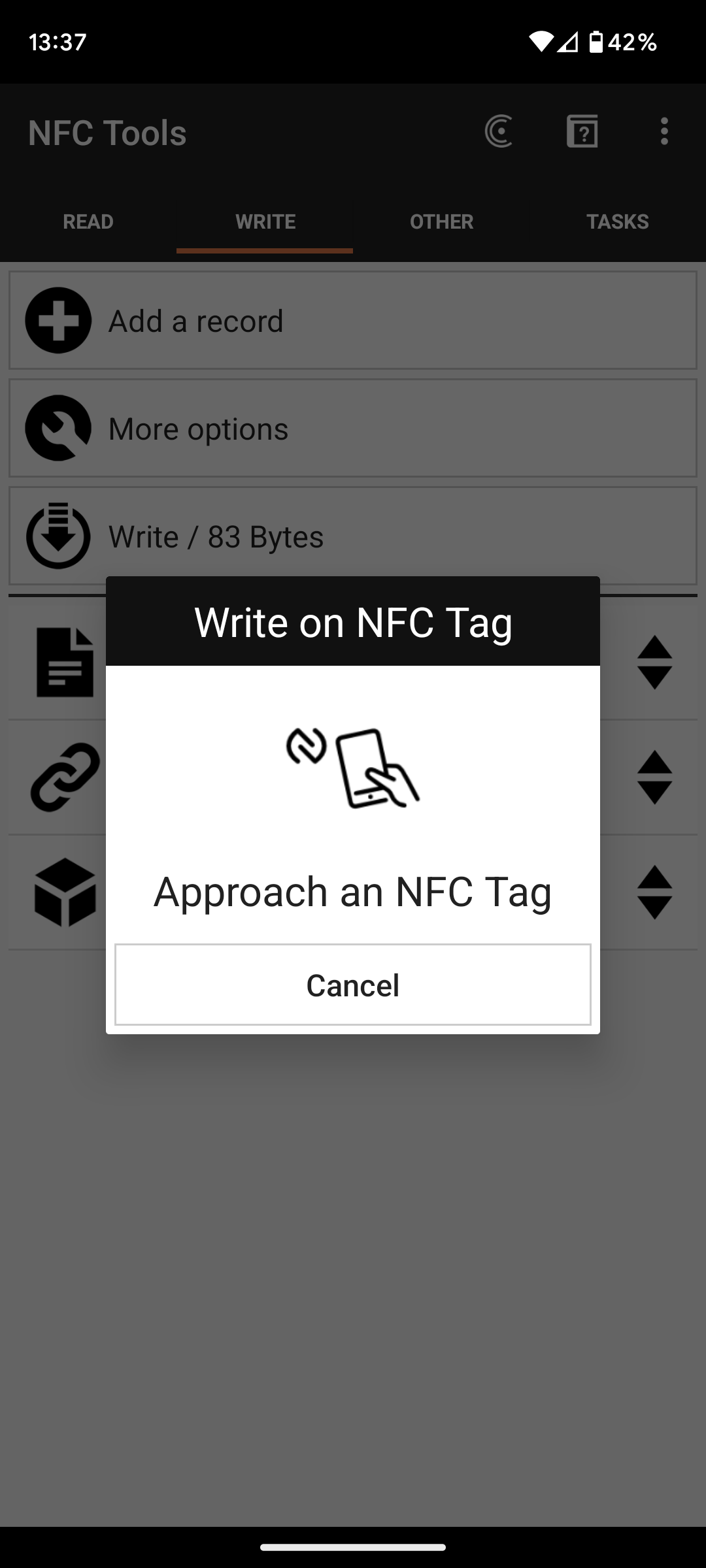The height and width of the screenshot is (1568, 706).
Task: Go to the OTHER tab
Action: coord(441,221)
